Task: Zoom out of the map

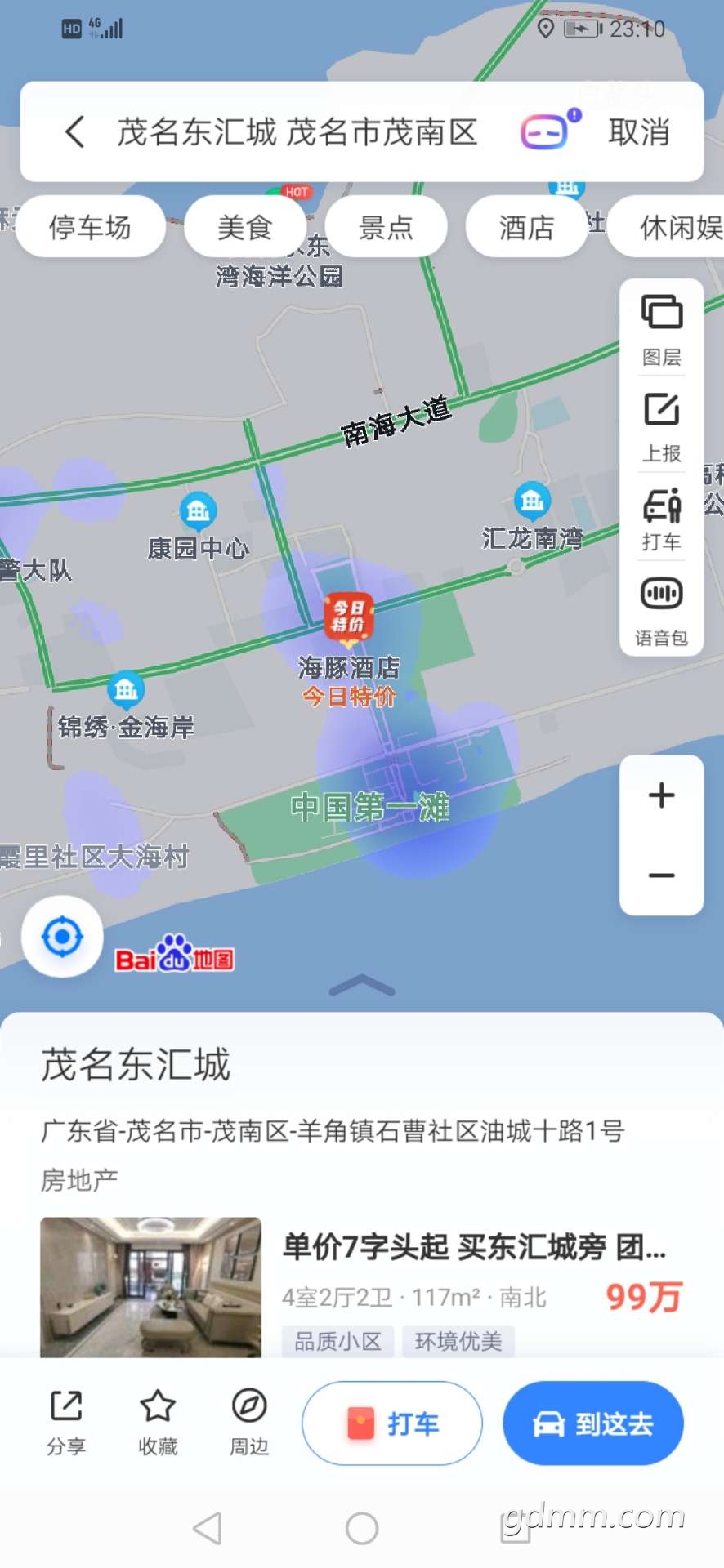Action: pyautogui.click(x=661, y=875)
